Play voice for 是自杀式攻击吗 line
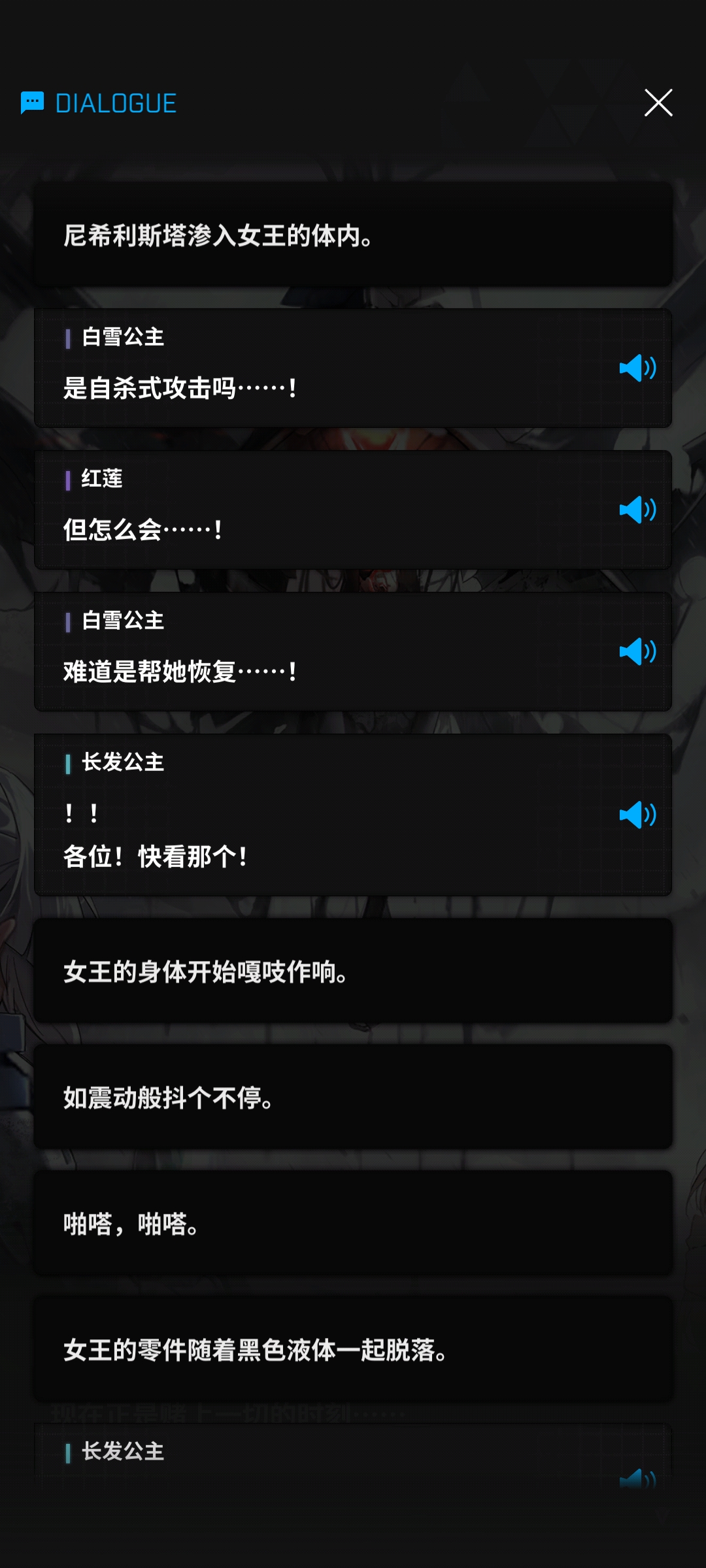This screenshot has width=706, height=1568. coord(637,368)
